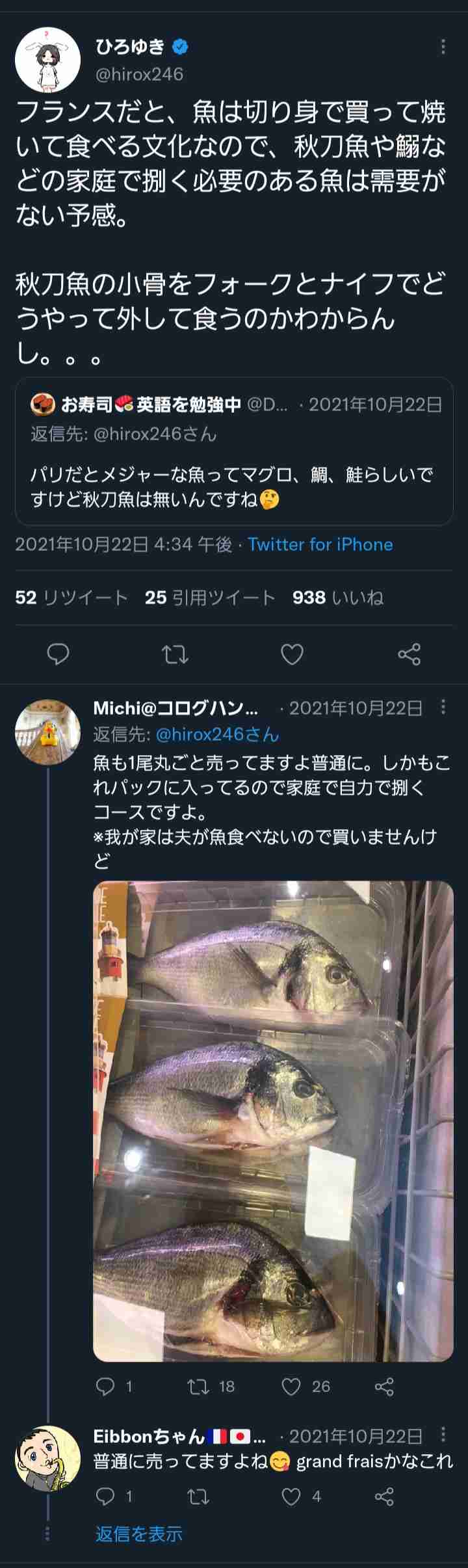
Task: Reply to ひろゆき's main tweet
Action: pyautogui.click(x=58, y=654)
